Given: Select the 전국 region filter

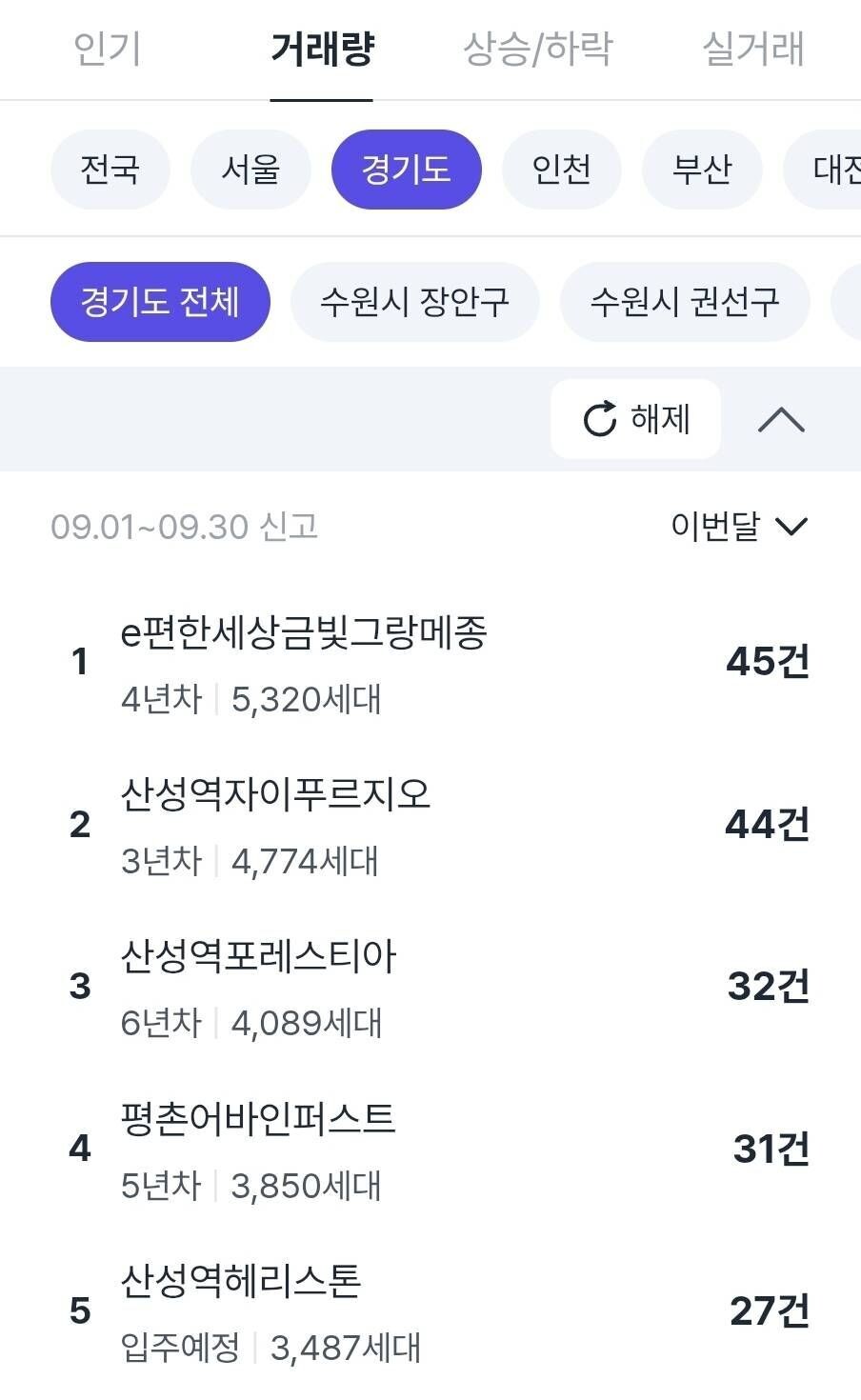Looking at the screenshot, I should pos(110,169).
